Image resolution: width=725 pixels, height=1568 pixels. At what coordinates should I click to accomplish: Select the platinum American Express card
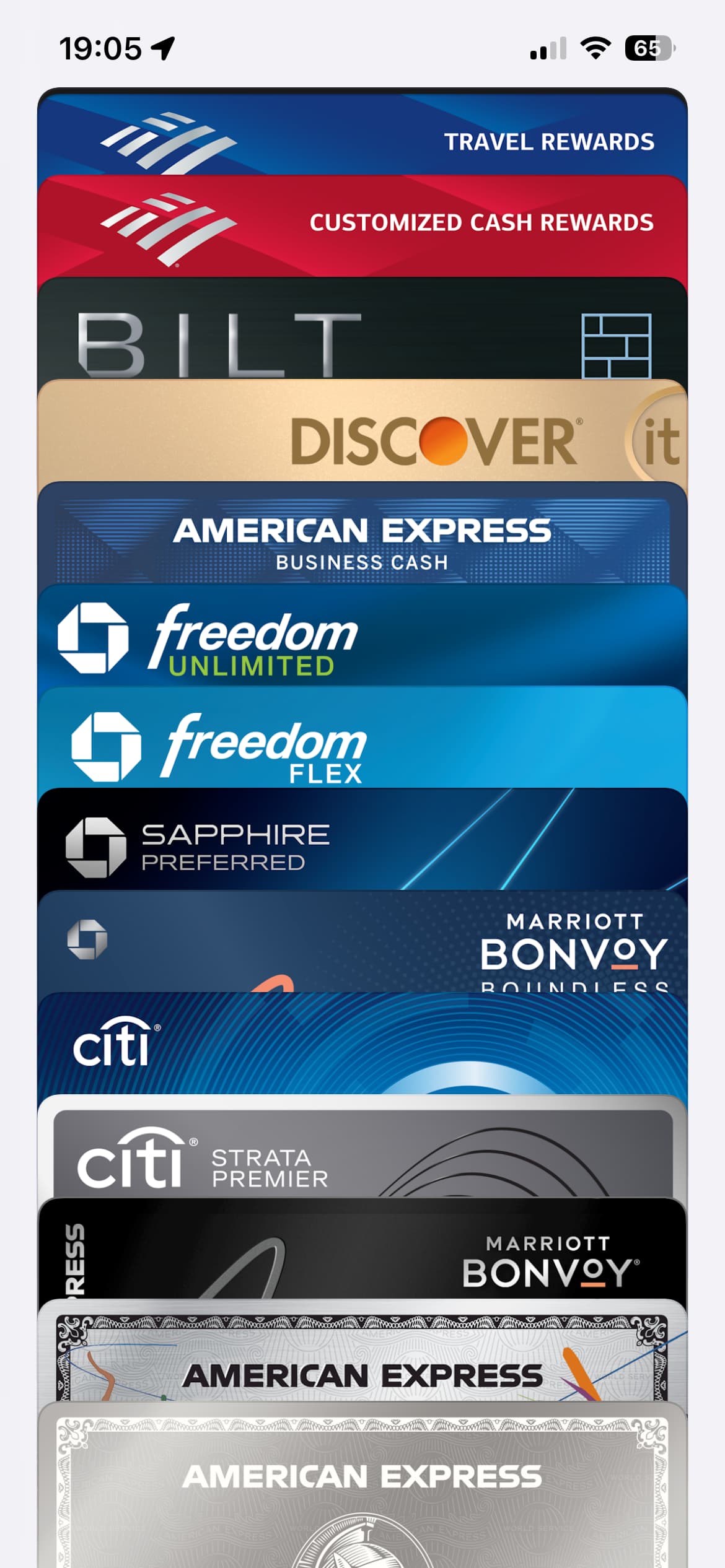coord(362,1486)
